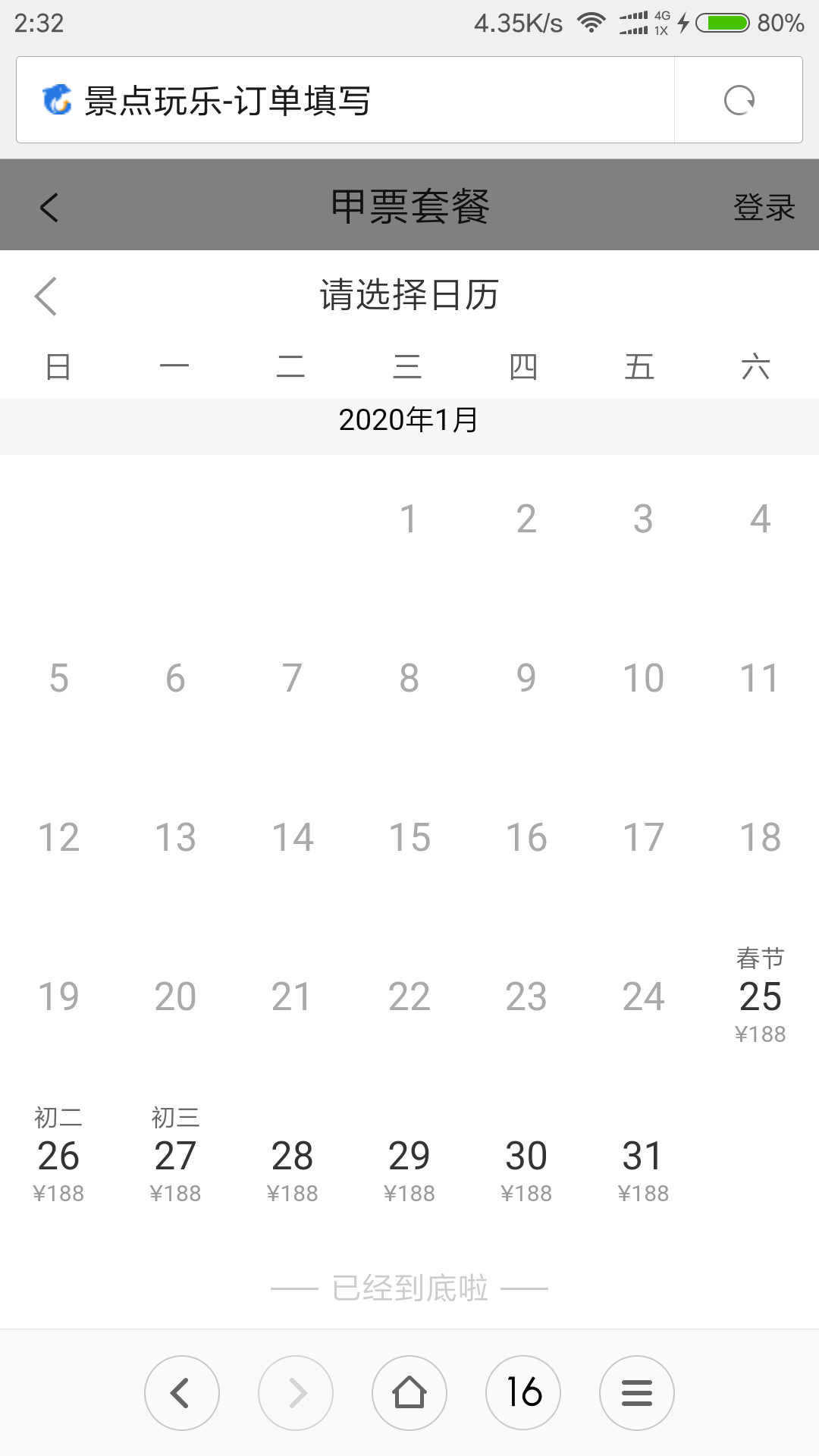Reload the page with the refresh icon
The image size is (819, 1456).
click(x=739, y=100)
